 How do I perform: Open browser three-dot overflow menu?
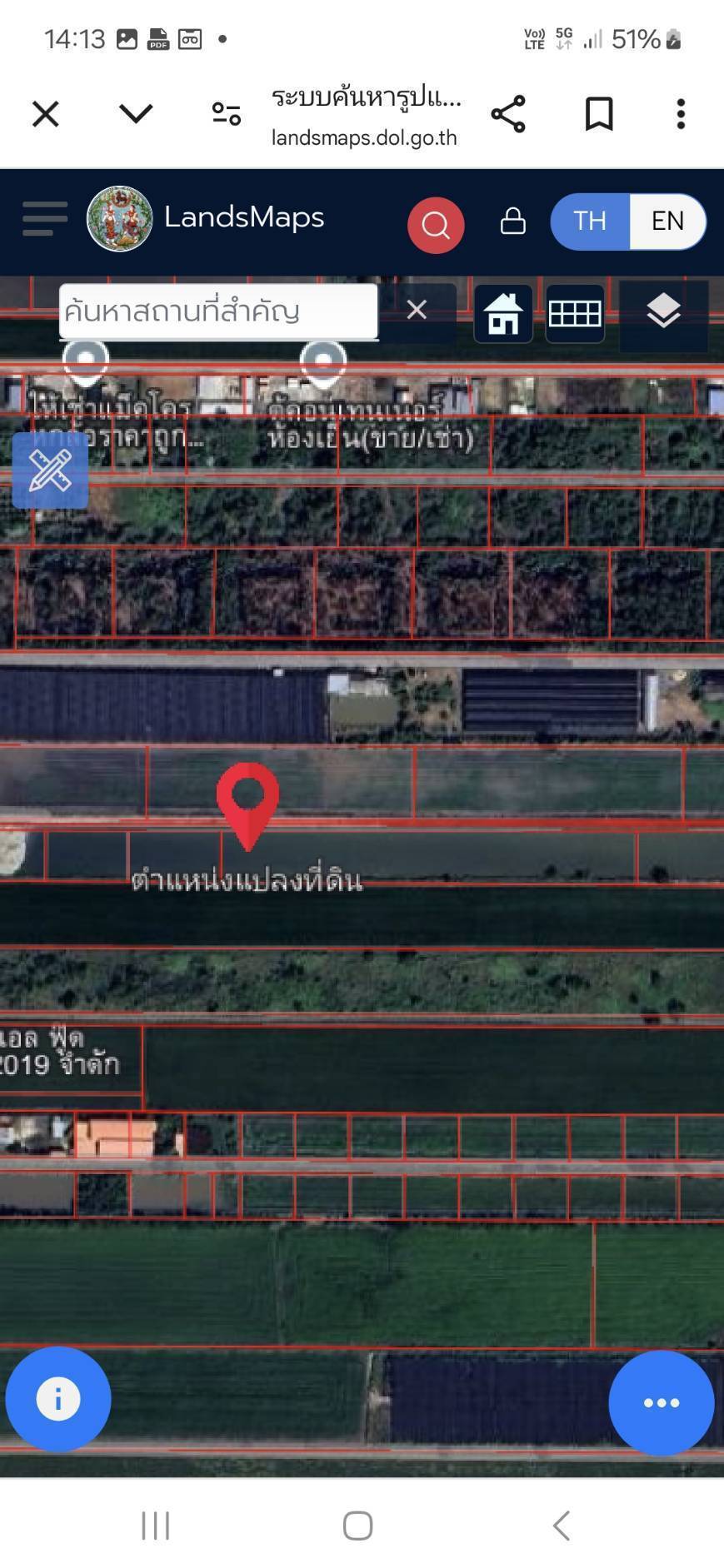(x=681, y=114)
